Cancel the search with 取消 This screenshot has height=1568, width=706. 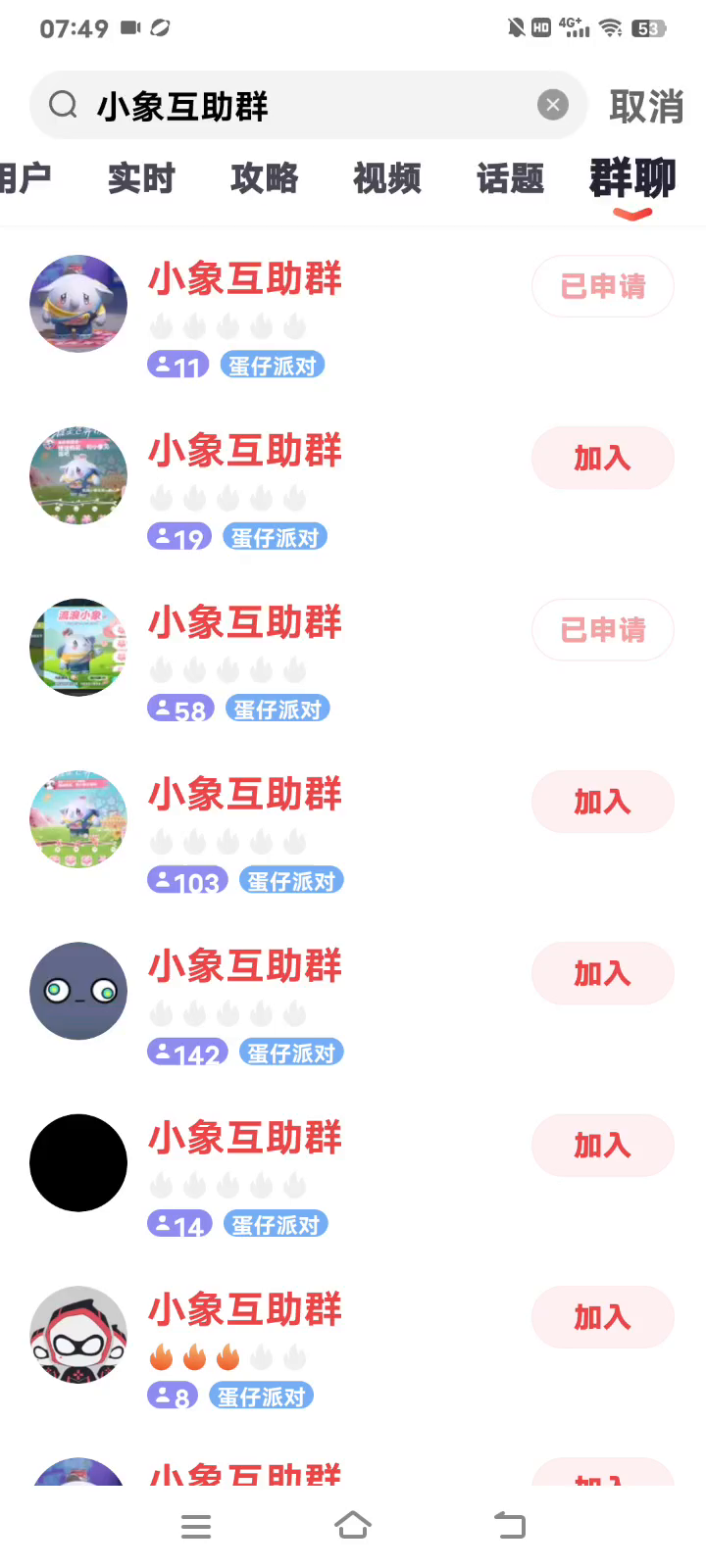click(x=646, y=106)
